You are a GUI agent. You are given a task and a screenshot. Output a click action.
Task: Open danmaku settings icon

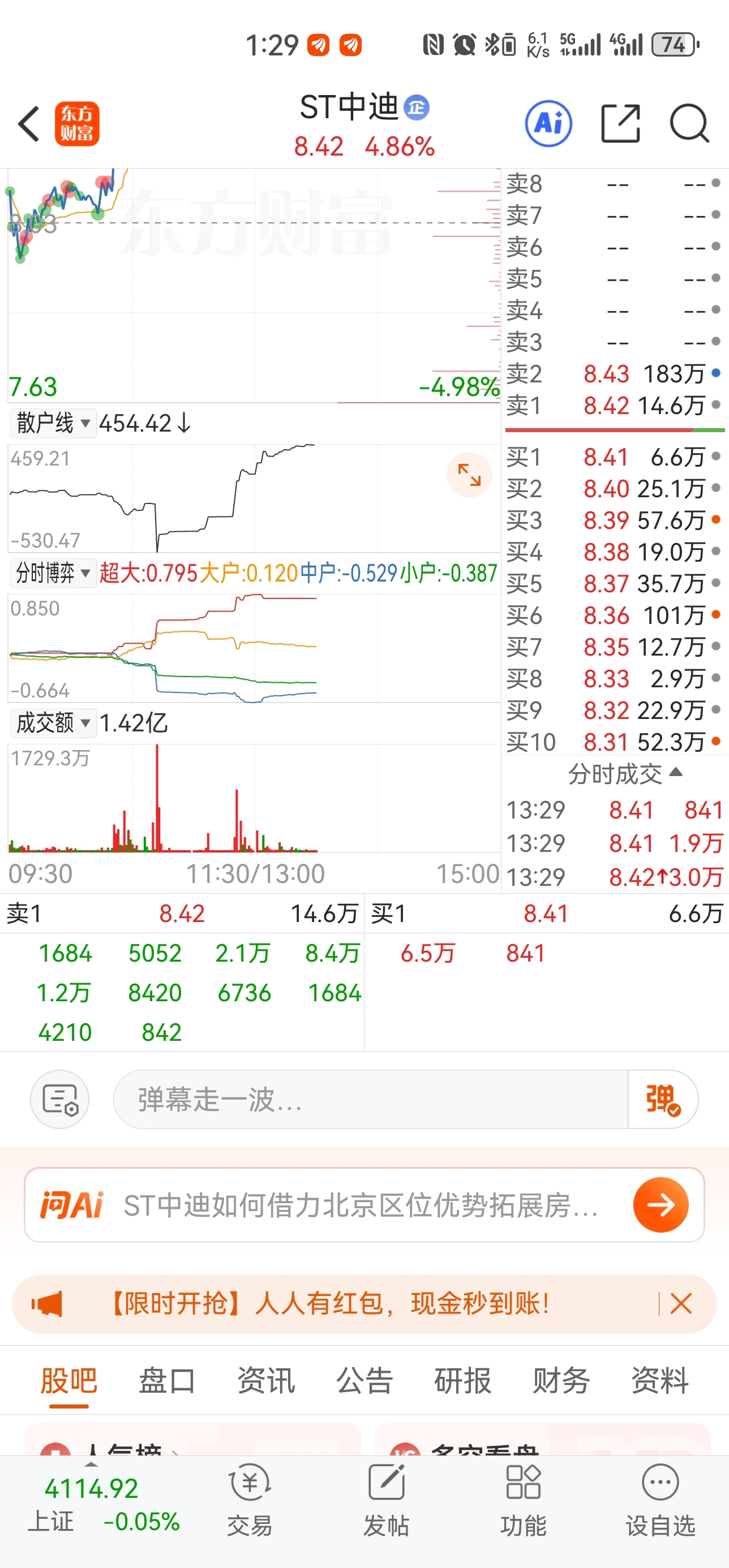coord(59,1100)
